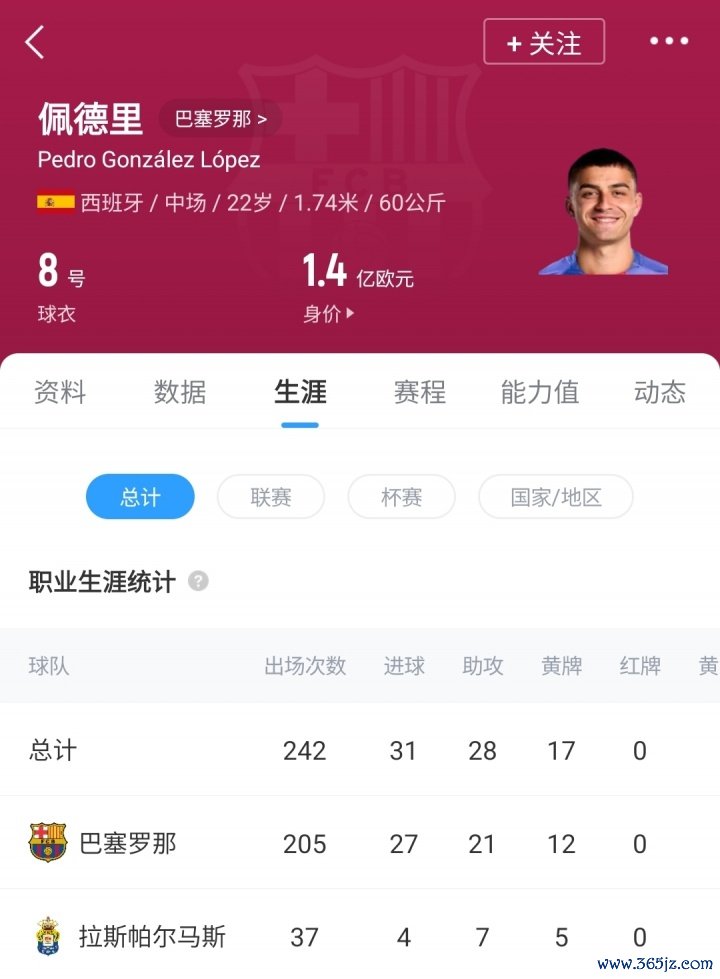The image size is (720, 979).
Task: Filter career stats by 联赛
Action: (271, 497)
